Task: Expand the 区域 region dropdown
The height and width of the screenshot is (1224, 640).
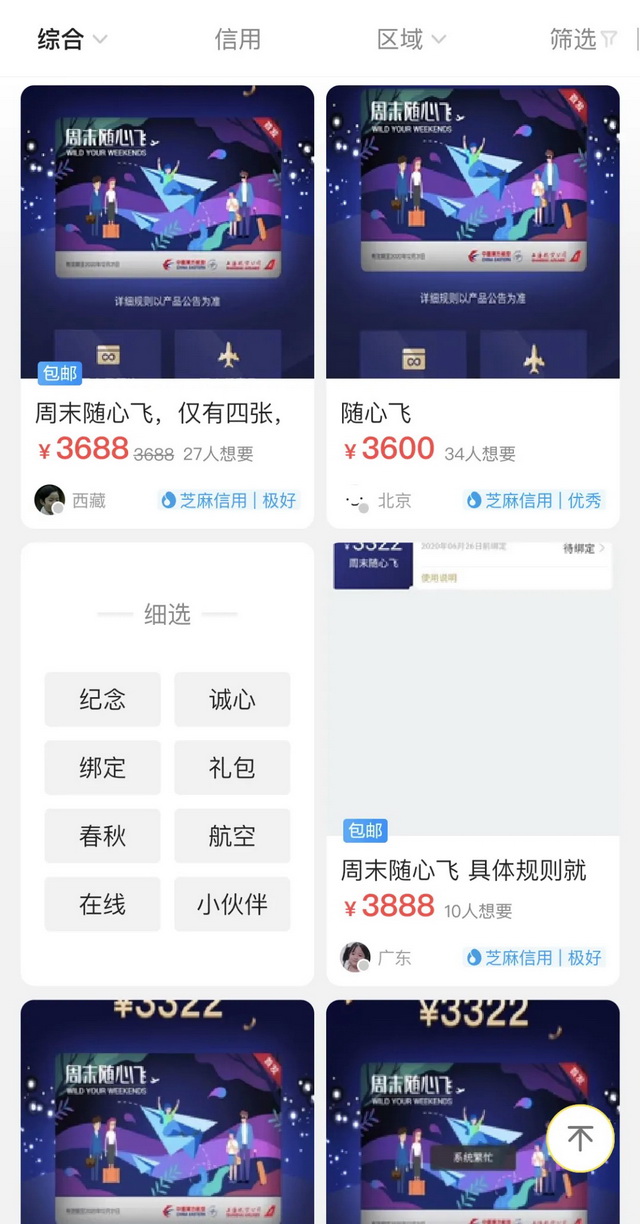Action: click(410, 39)
